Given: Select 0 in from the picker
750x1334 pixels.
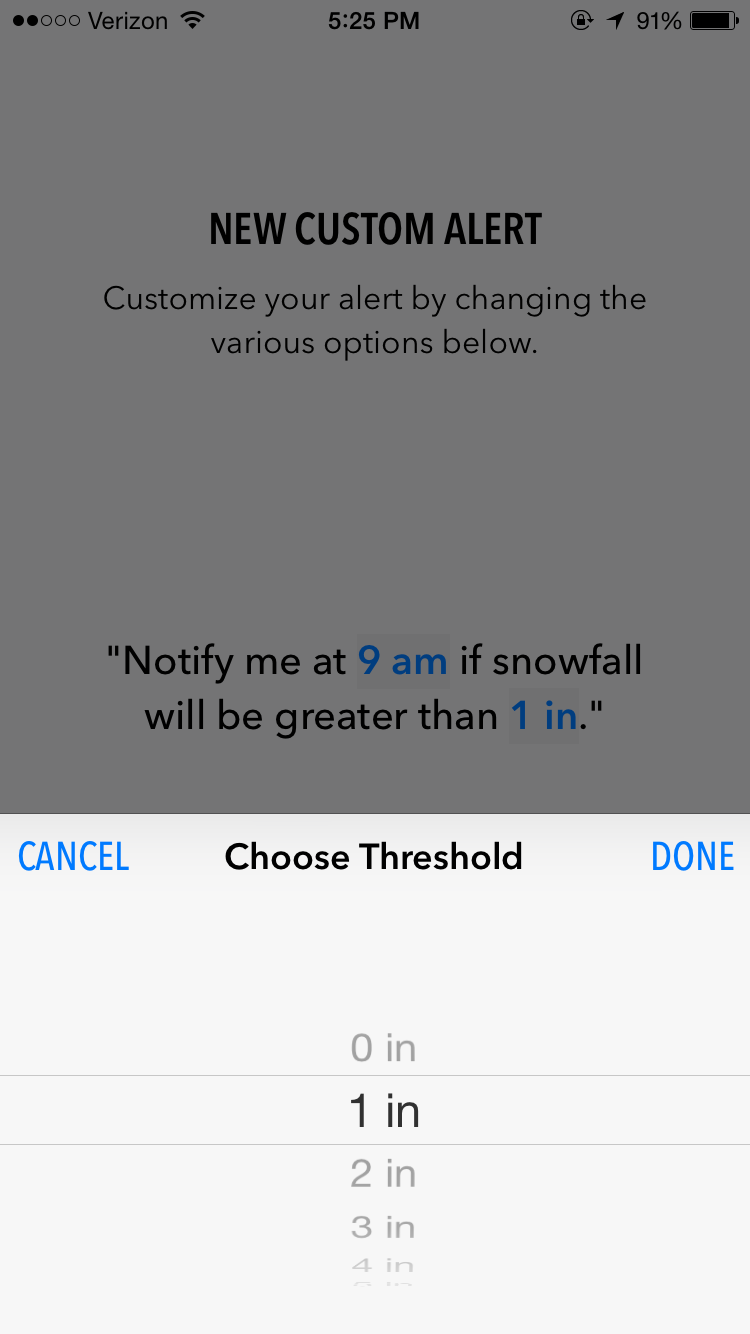Looking at the screenshot, I should coord(383,1048).
